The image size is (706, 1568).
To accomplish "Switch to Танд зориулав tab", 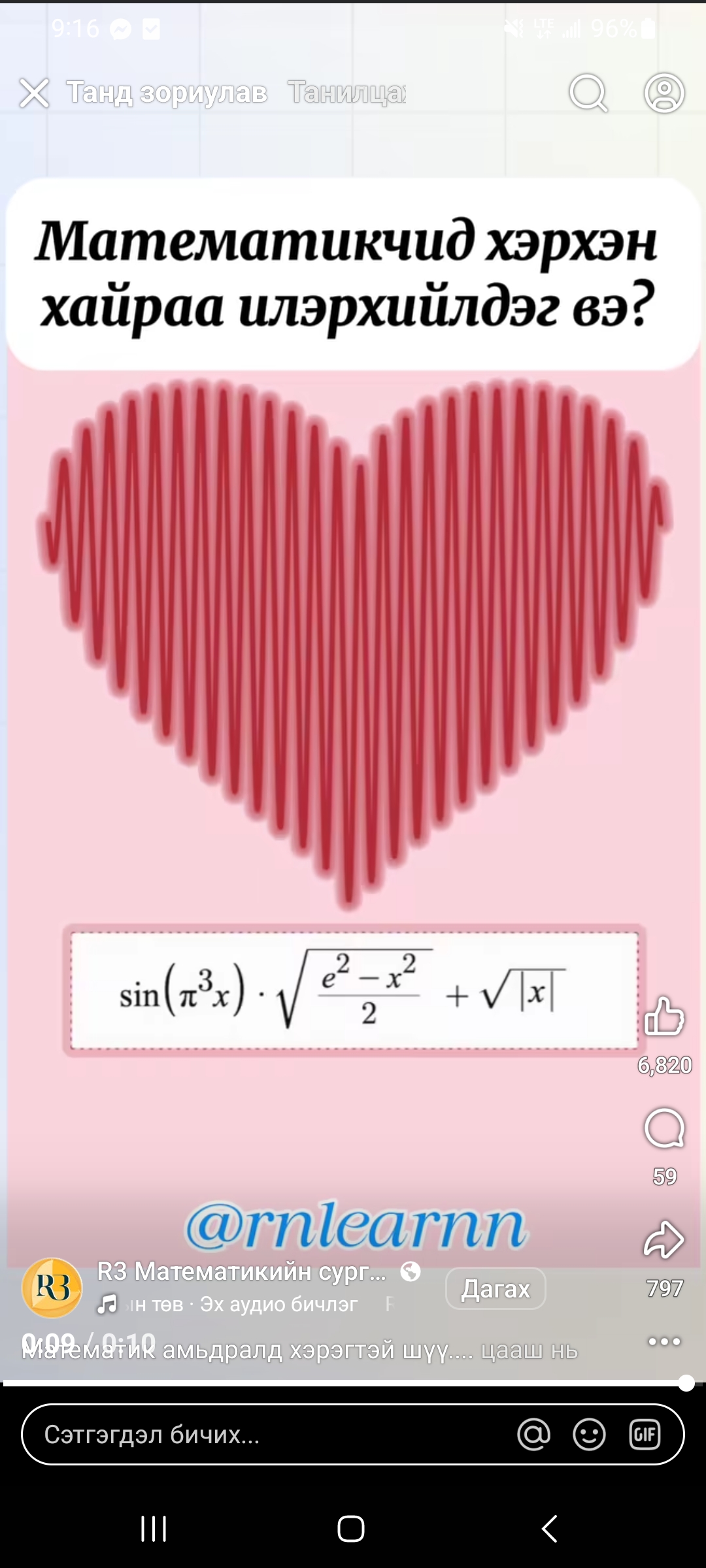I will point(167,93).
